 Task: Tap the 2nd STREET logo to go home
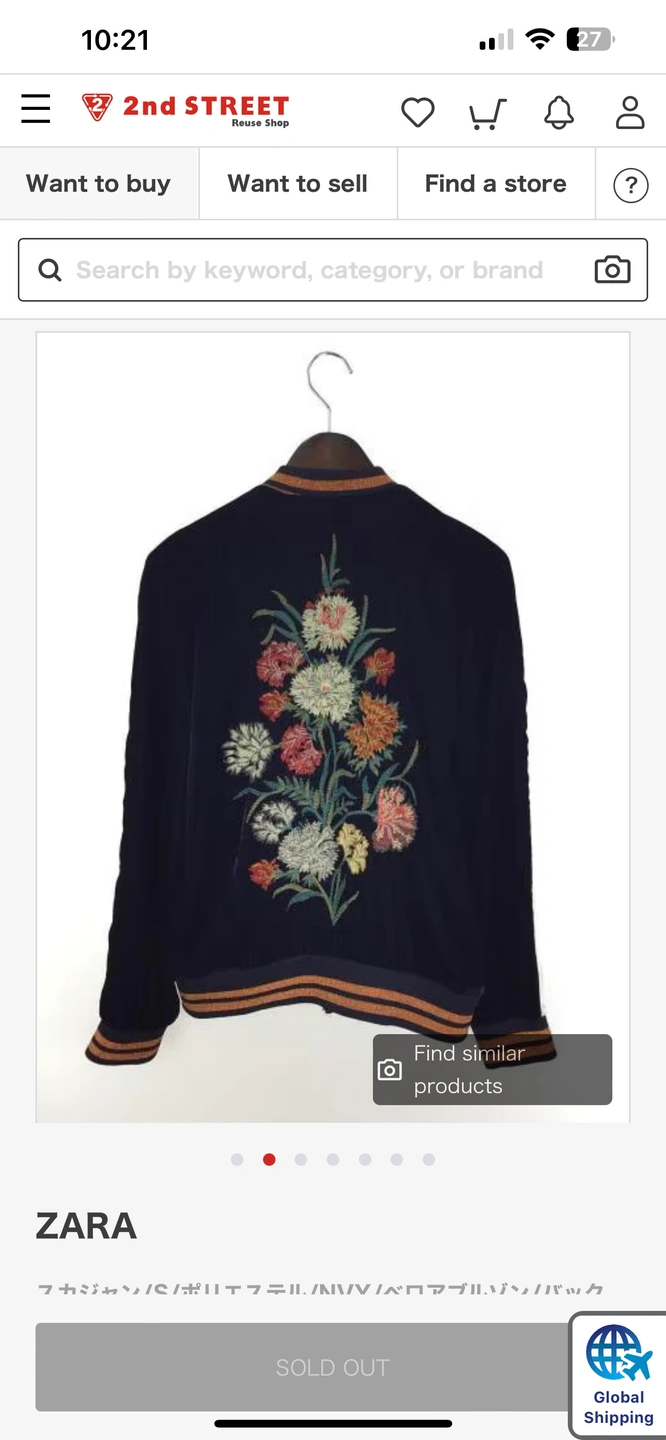pos(186,109)
